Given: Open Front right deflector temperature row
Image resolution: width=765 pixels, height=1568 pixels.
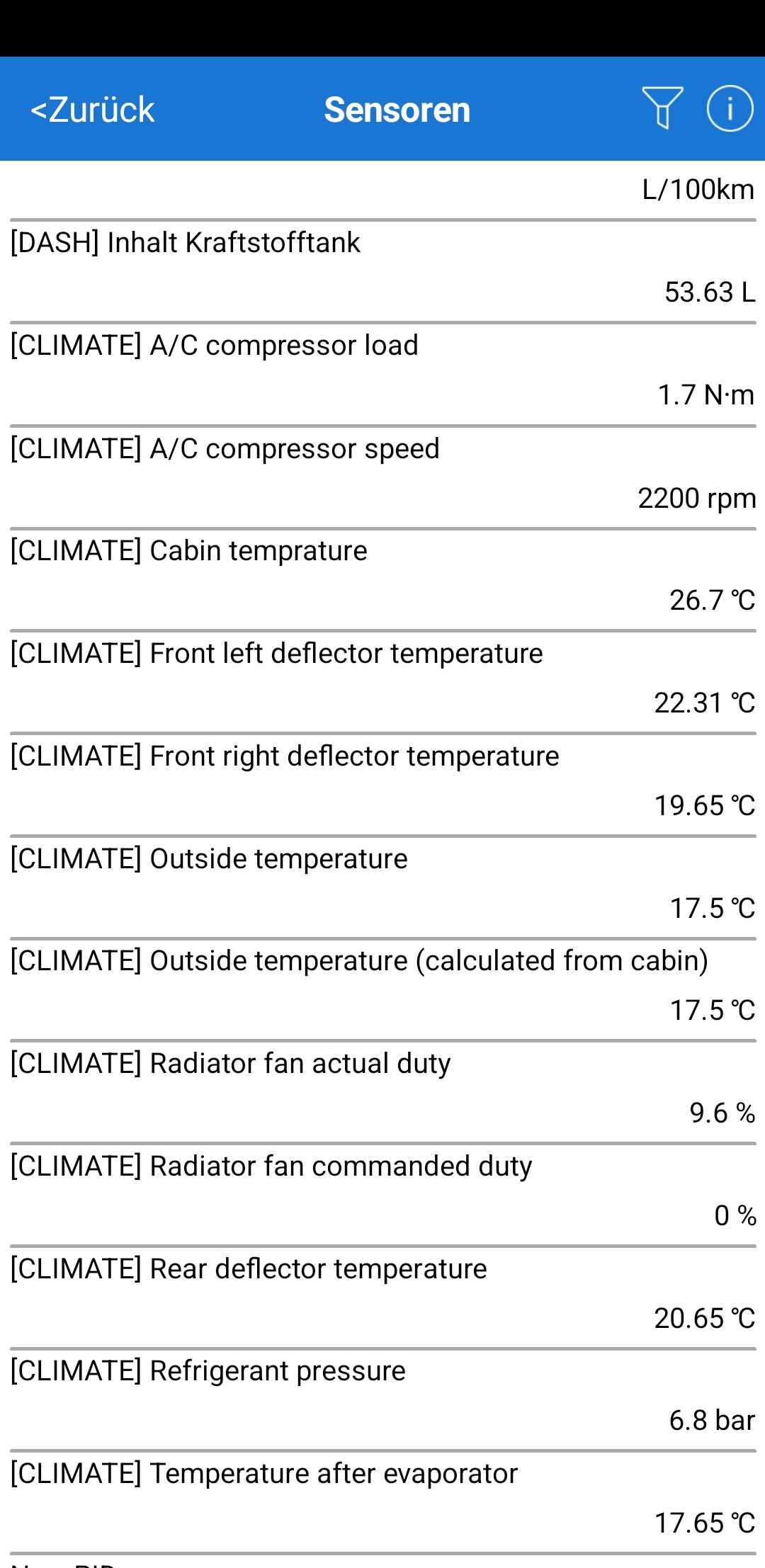Looking at the screenshot, I should click(x=382, y=785).
